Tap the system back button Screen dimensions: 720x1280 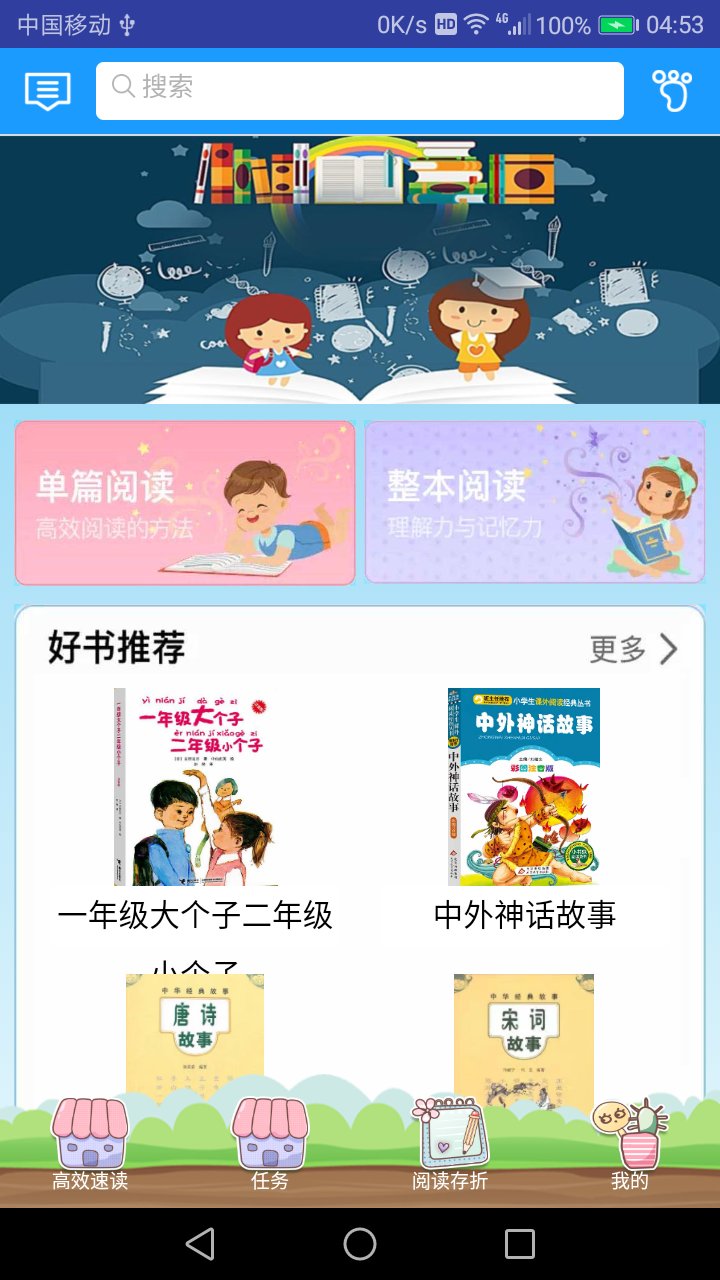click(x=200, y=1244)
